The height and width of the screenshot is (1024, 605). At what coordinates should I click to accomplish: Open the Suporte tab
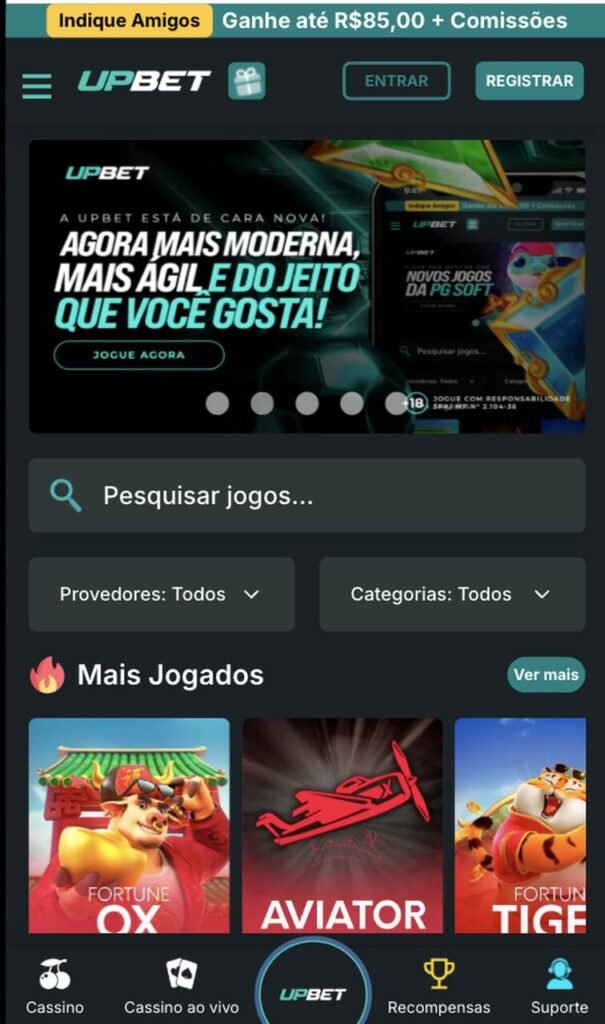point(559,986)
